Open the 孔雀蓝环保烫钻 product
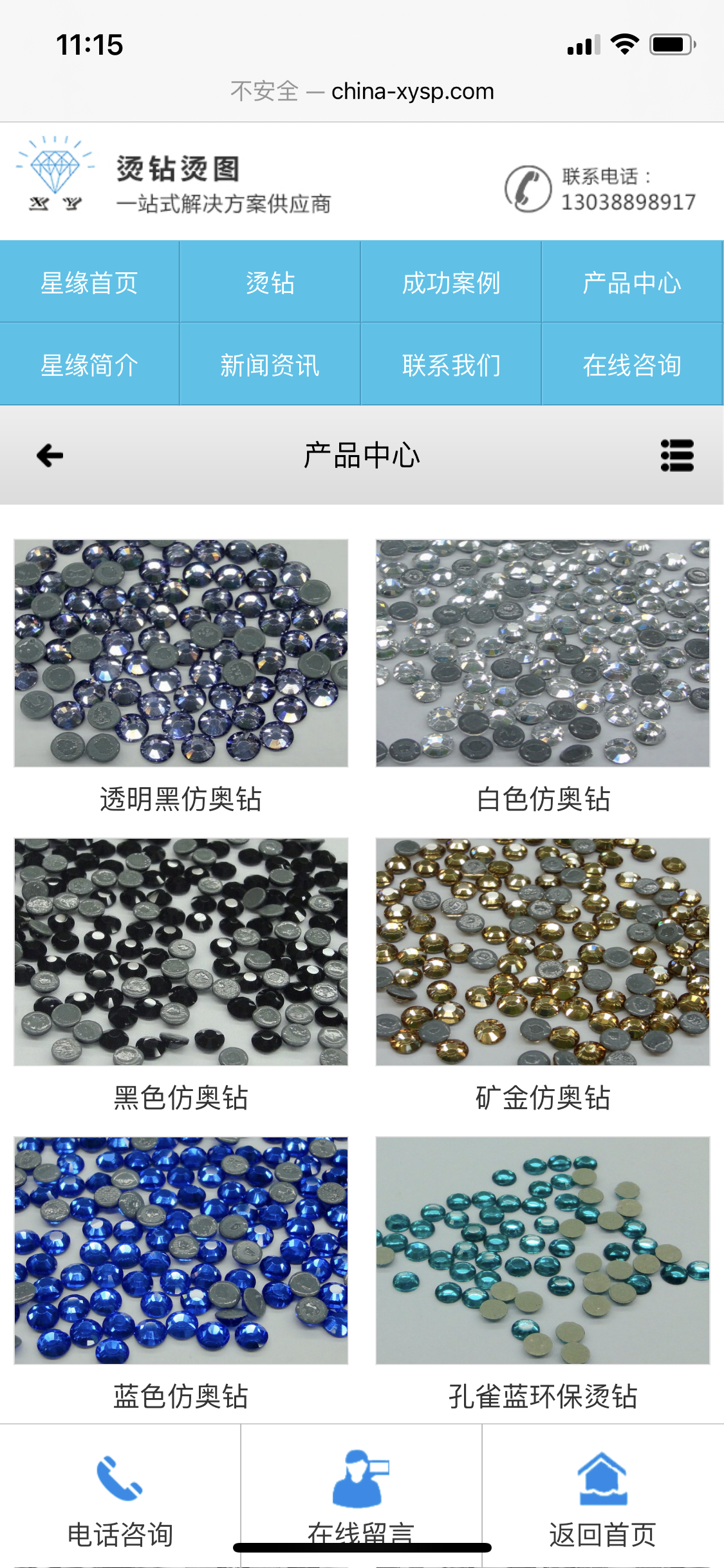 [543, 1250]
